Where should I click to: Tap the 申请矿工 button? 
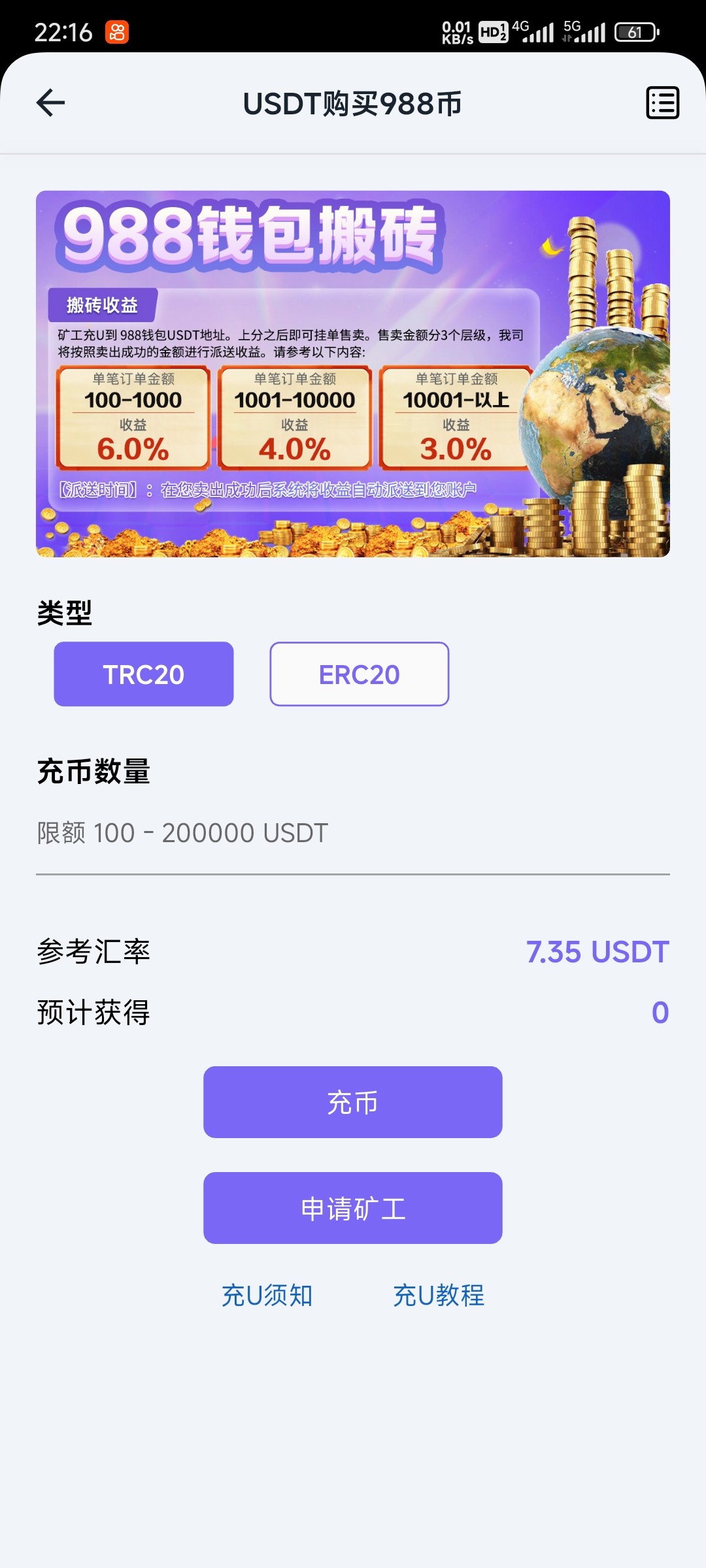[353, 1208]
